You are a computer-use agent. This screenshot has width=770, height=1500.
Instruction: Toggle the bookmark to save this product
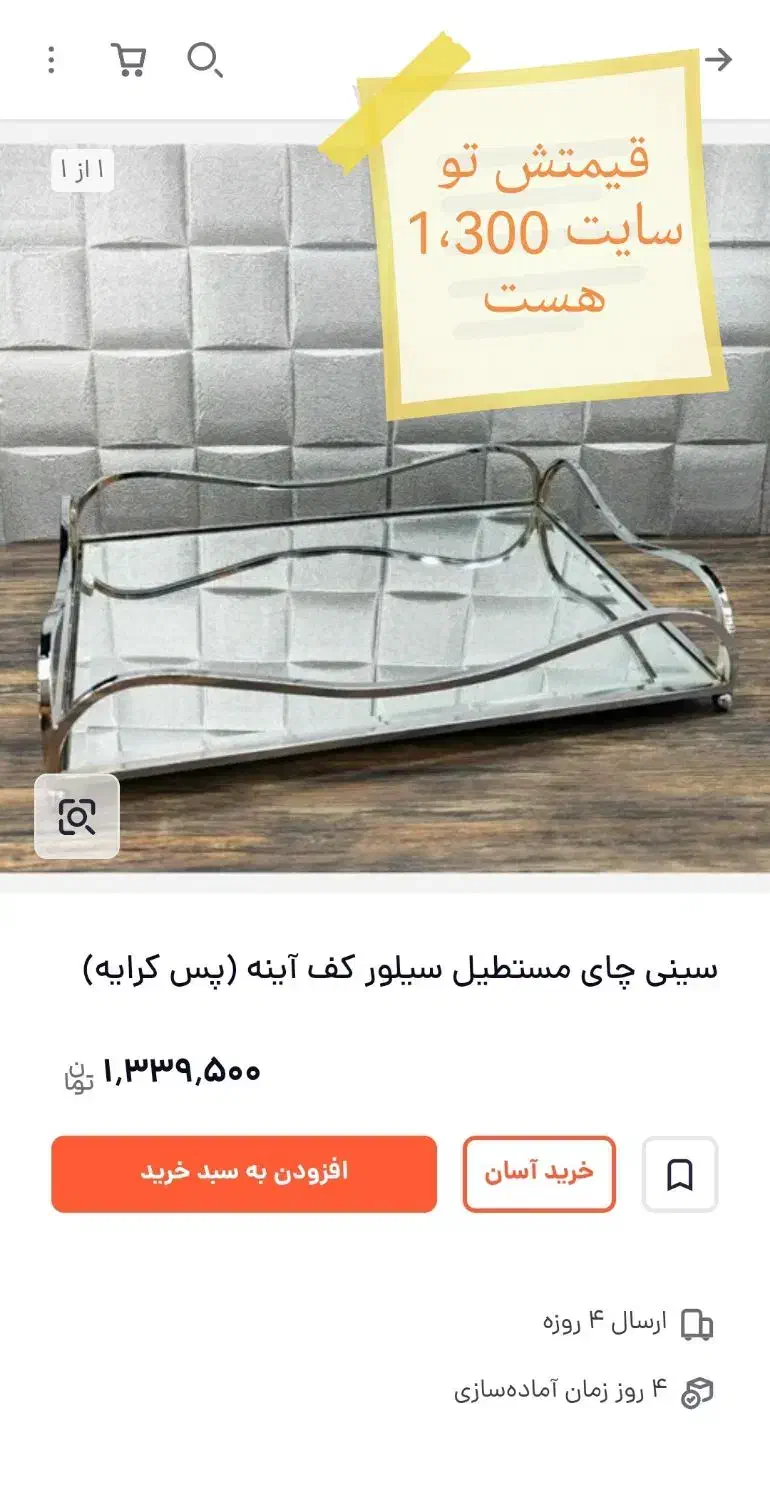(681, 1174)
